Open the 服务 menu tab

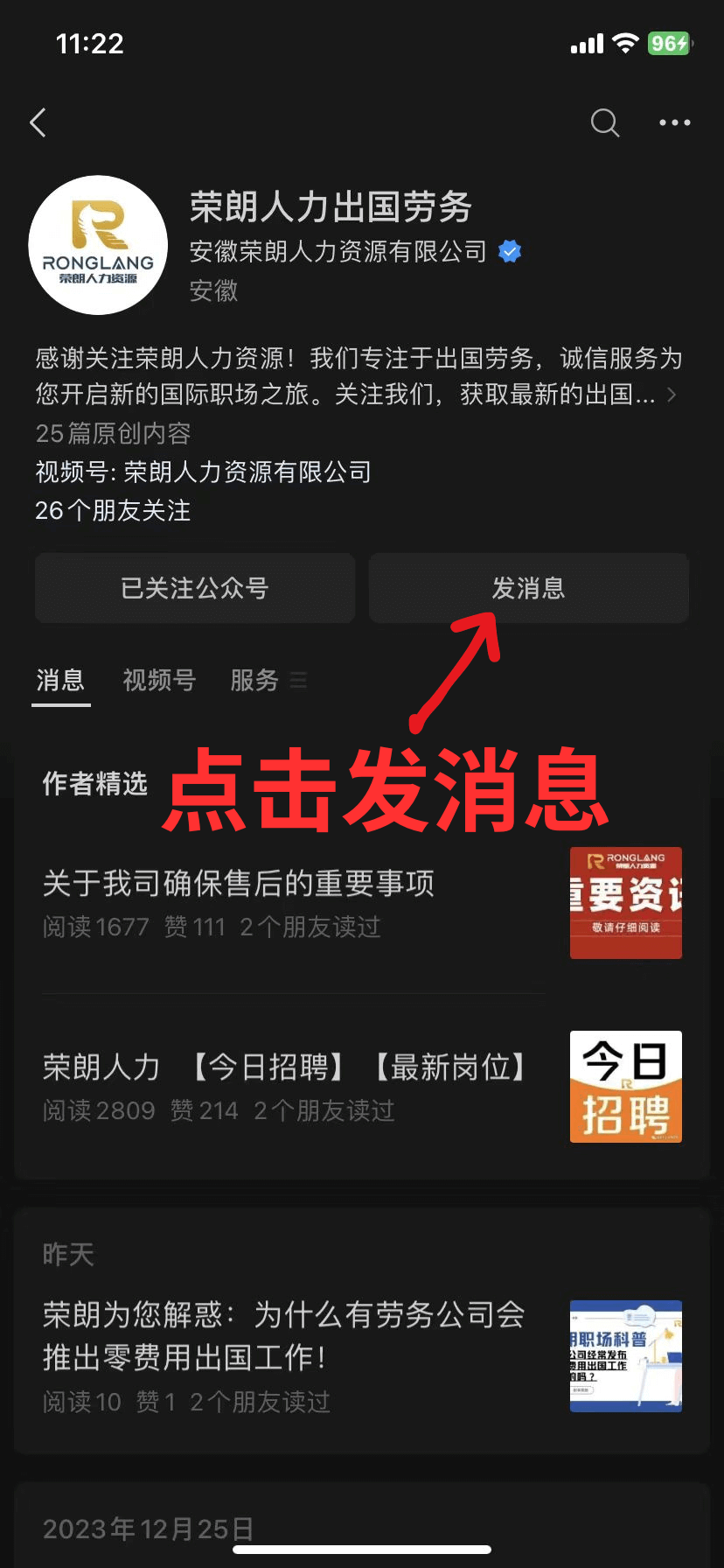coord(267,680)
